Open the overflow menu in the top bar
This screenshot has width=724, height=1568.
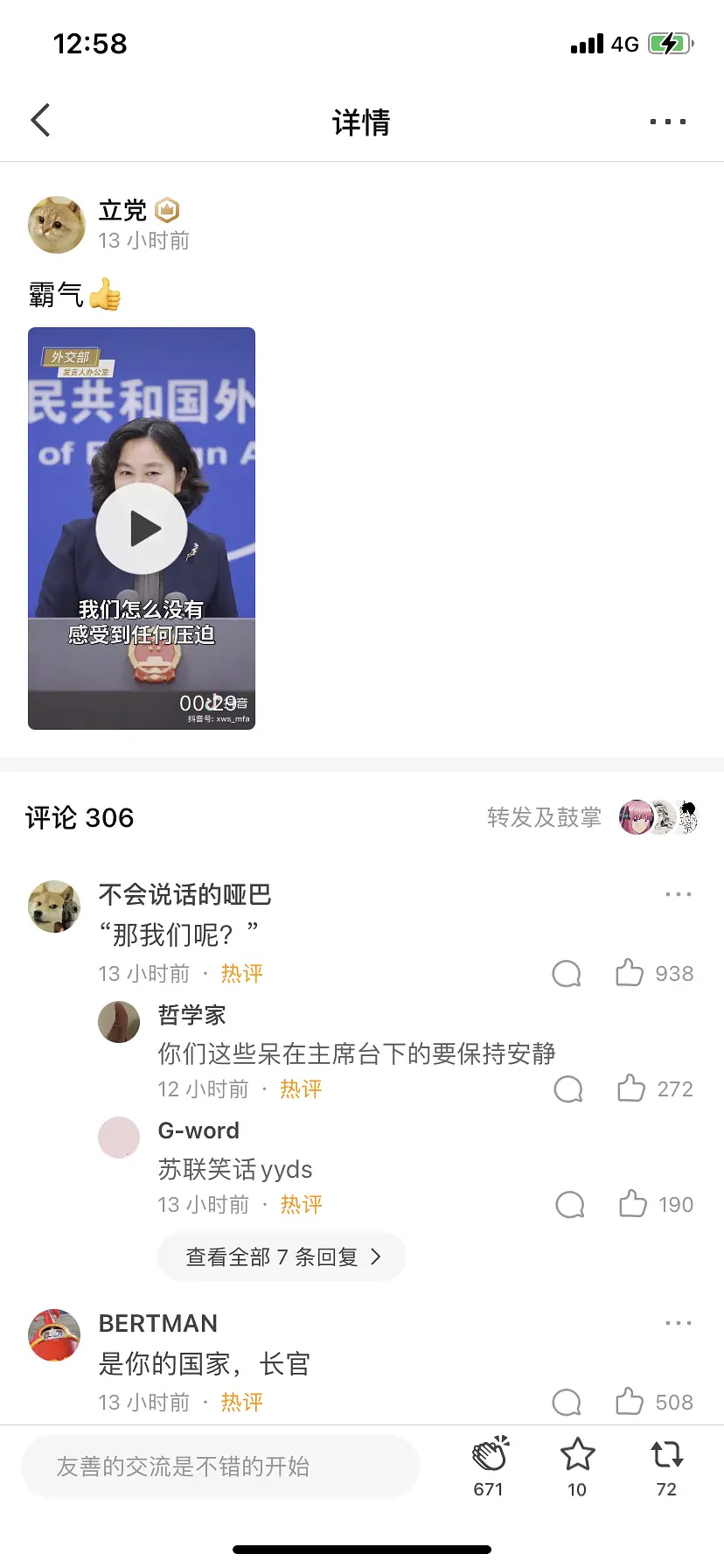pyautogui.click(x=668, y=122)
